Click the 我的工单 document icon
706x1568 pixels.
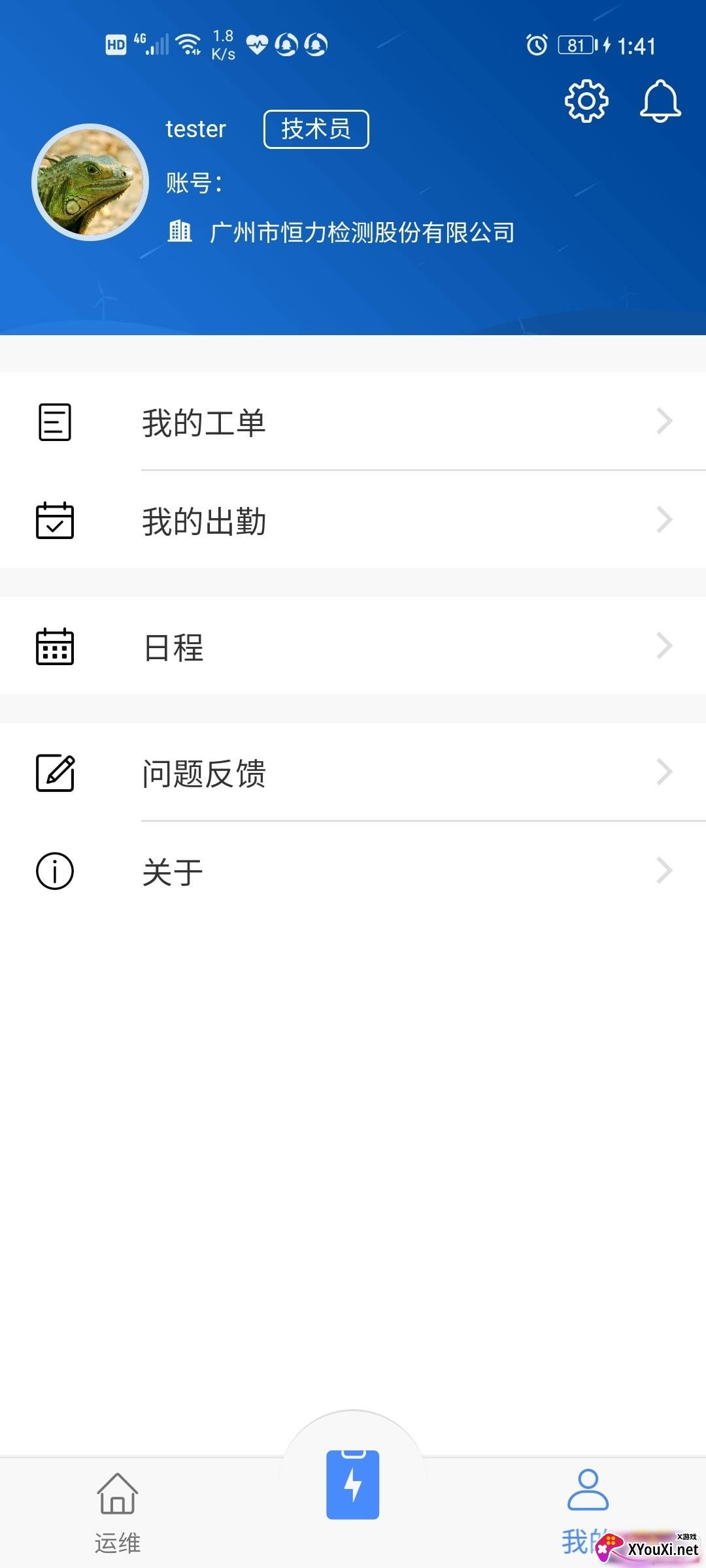[x=54, y=421]
